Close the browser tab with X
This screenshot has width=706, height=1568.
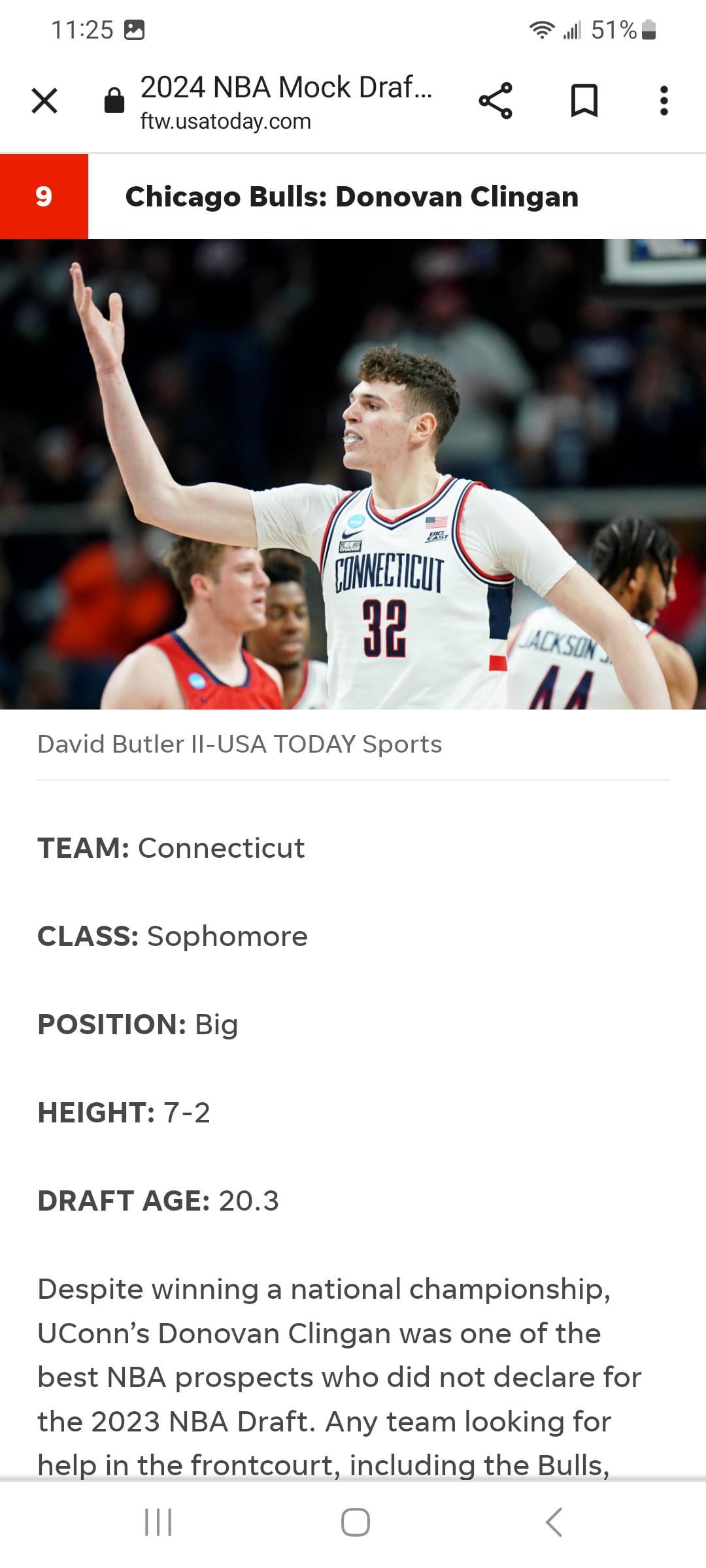point(44,101)
